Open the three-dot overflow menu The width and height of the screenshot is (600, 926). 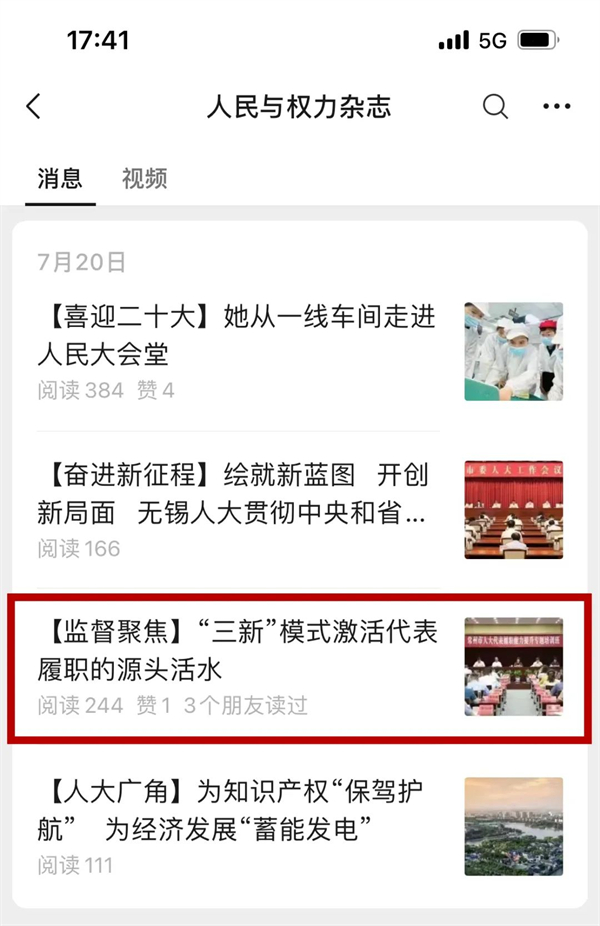click(556, 106)
